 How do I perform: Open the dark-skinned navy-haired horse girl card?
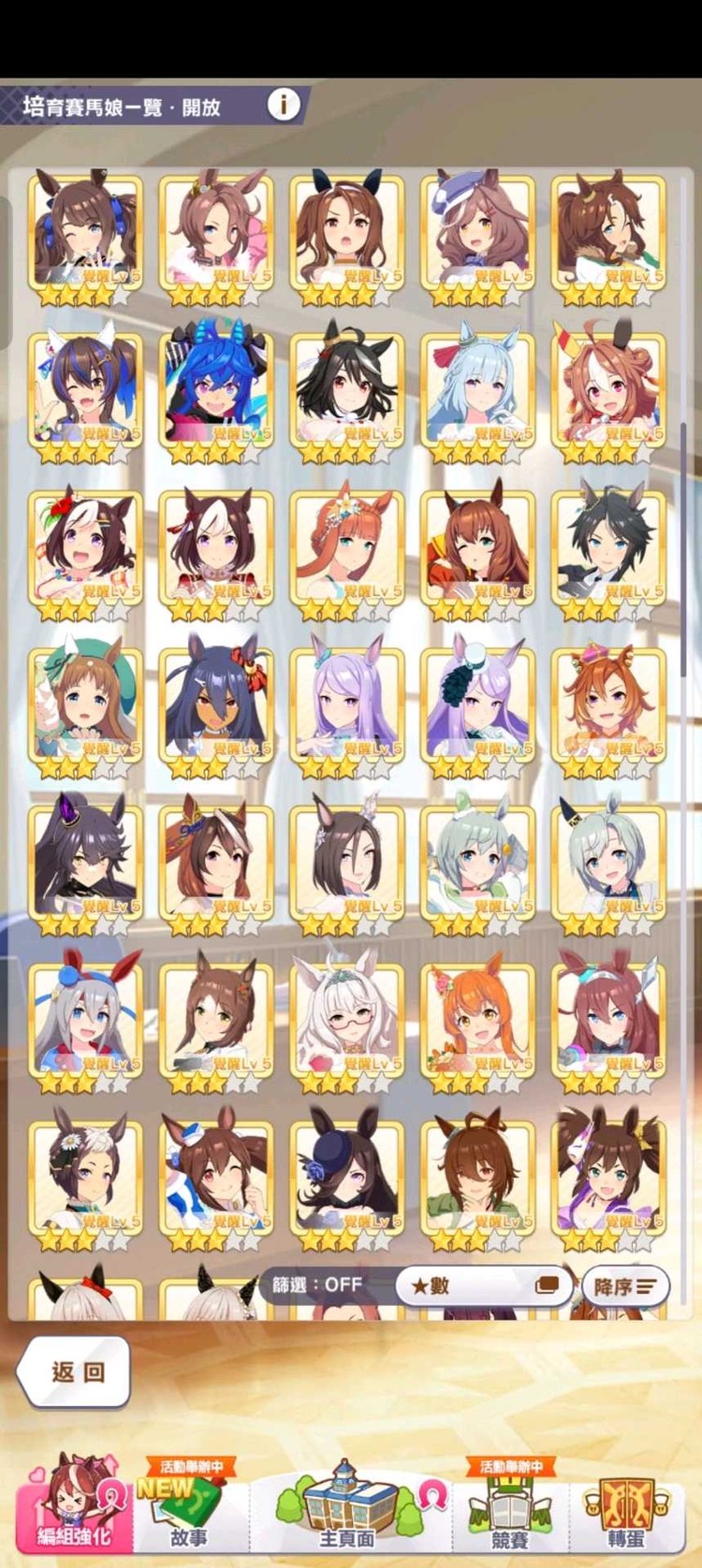coord(216,704)
